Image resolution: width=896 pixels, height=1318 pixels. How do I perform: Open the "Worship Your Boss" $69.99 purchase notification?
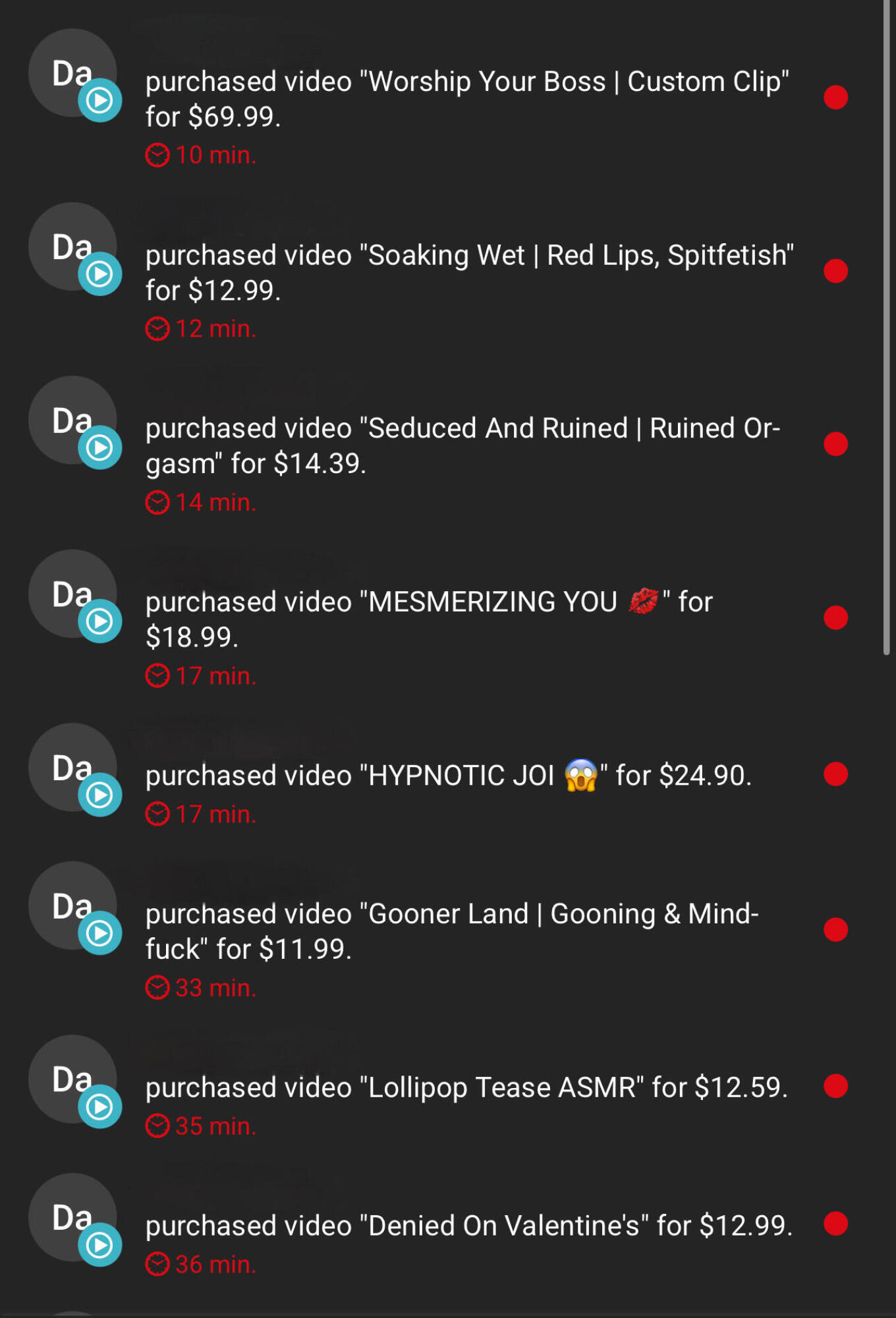466,99
